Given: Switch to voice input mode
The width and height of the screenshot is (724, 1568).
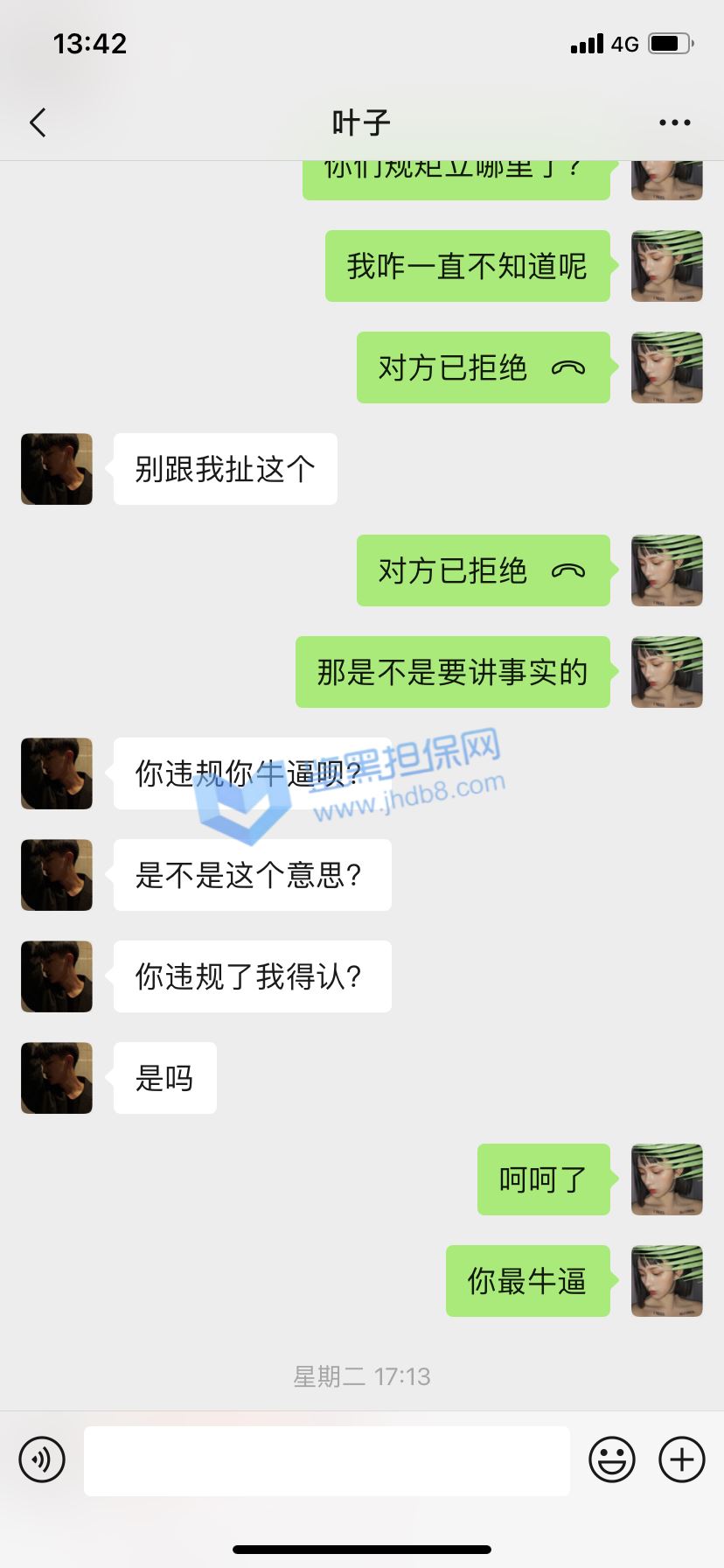Looking at the screenshot, I should click(42, 1459).
